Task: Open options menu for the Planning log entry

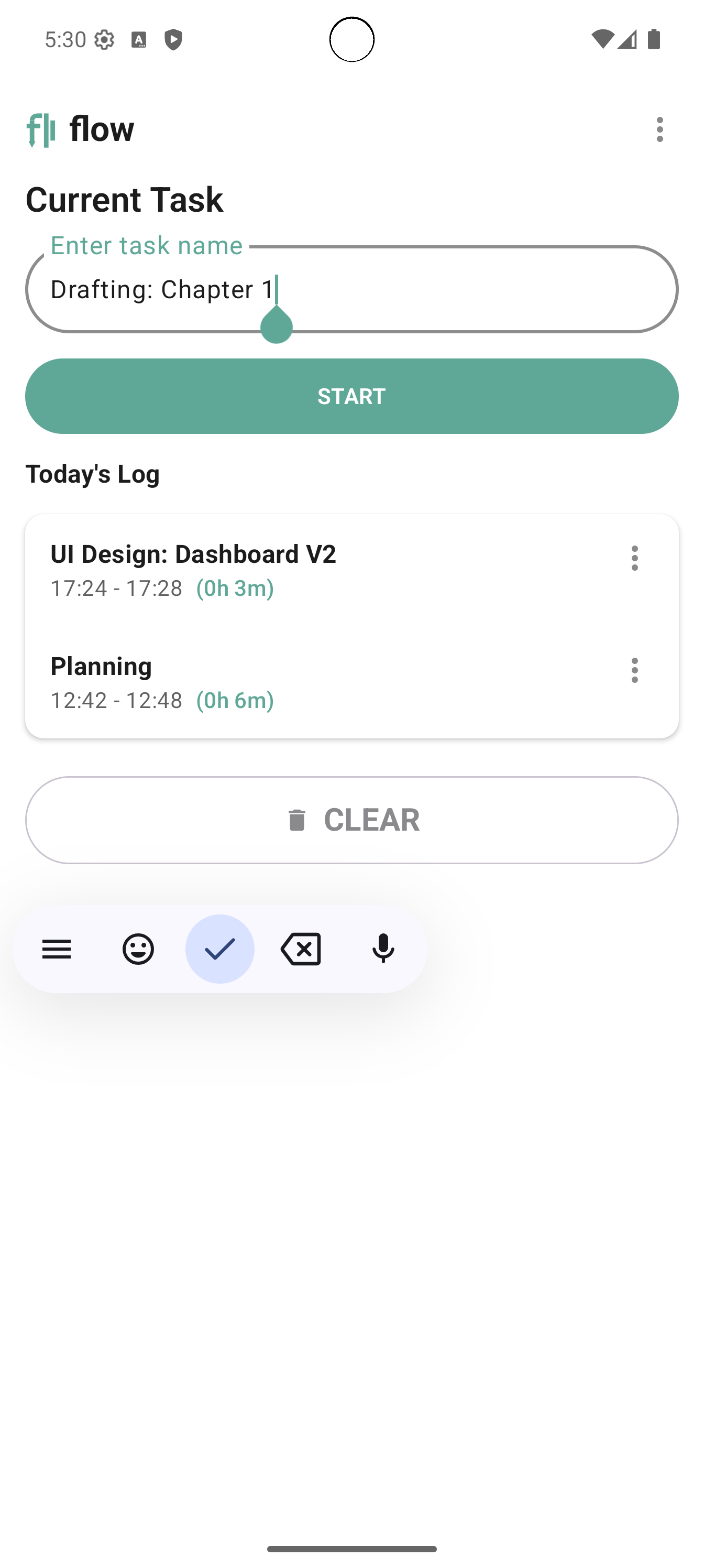Action: (634, 671)
